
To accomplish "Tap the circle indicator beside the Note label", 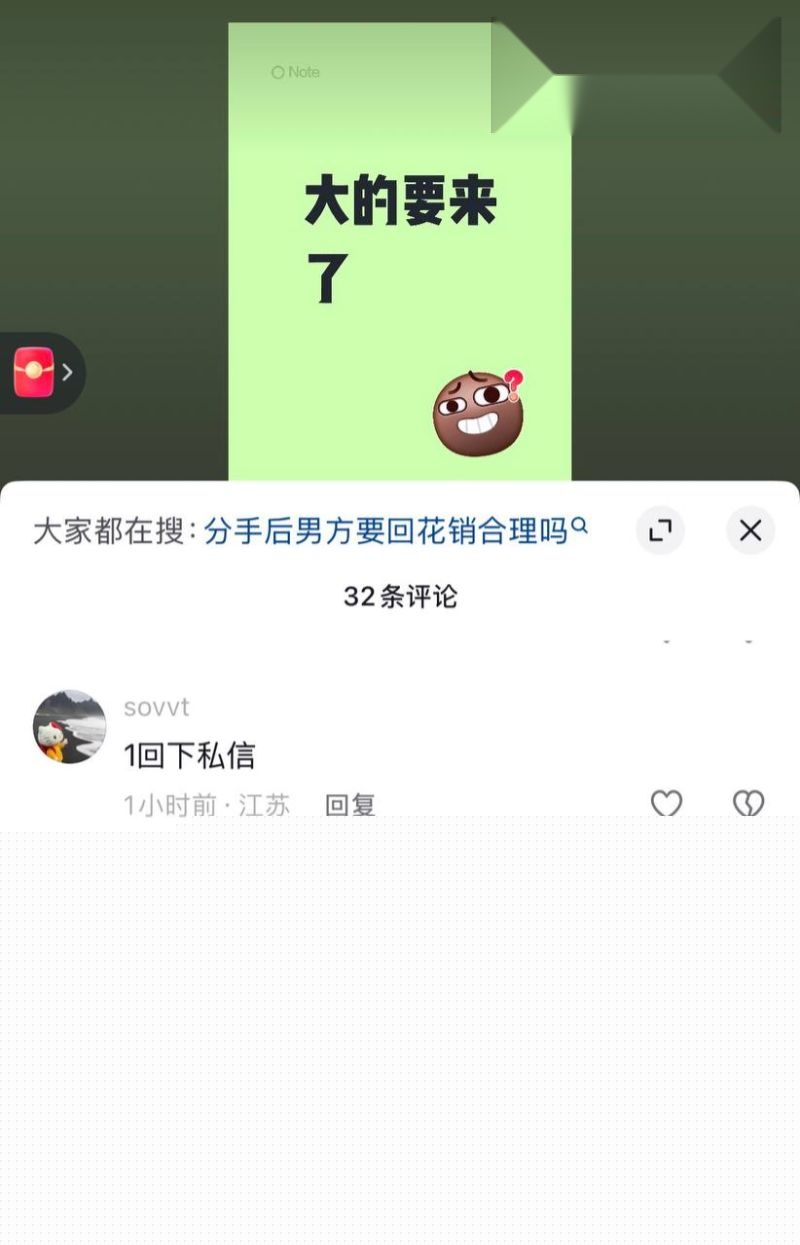I will pyautogui.click(x=278, y=72).
